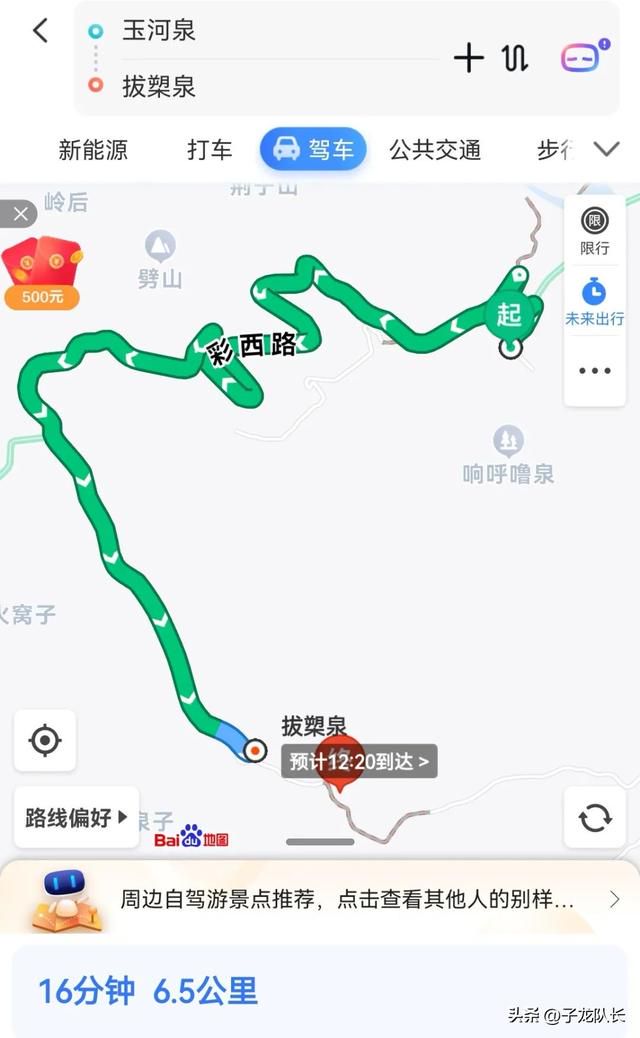
Task: Swap start and destination
Action: click(x=515, y=58)
